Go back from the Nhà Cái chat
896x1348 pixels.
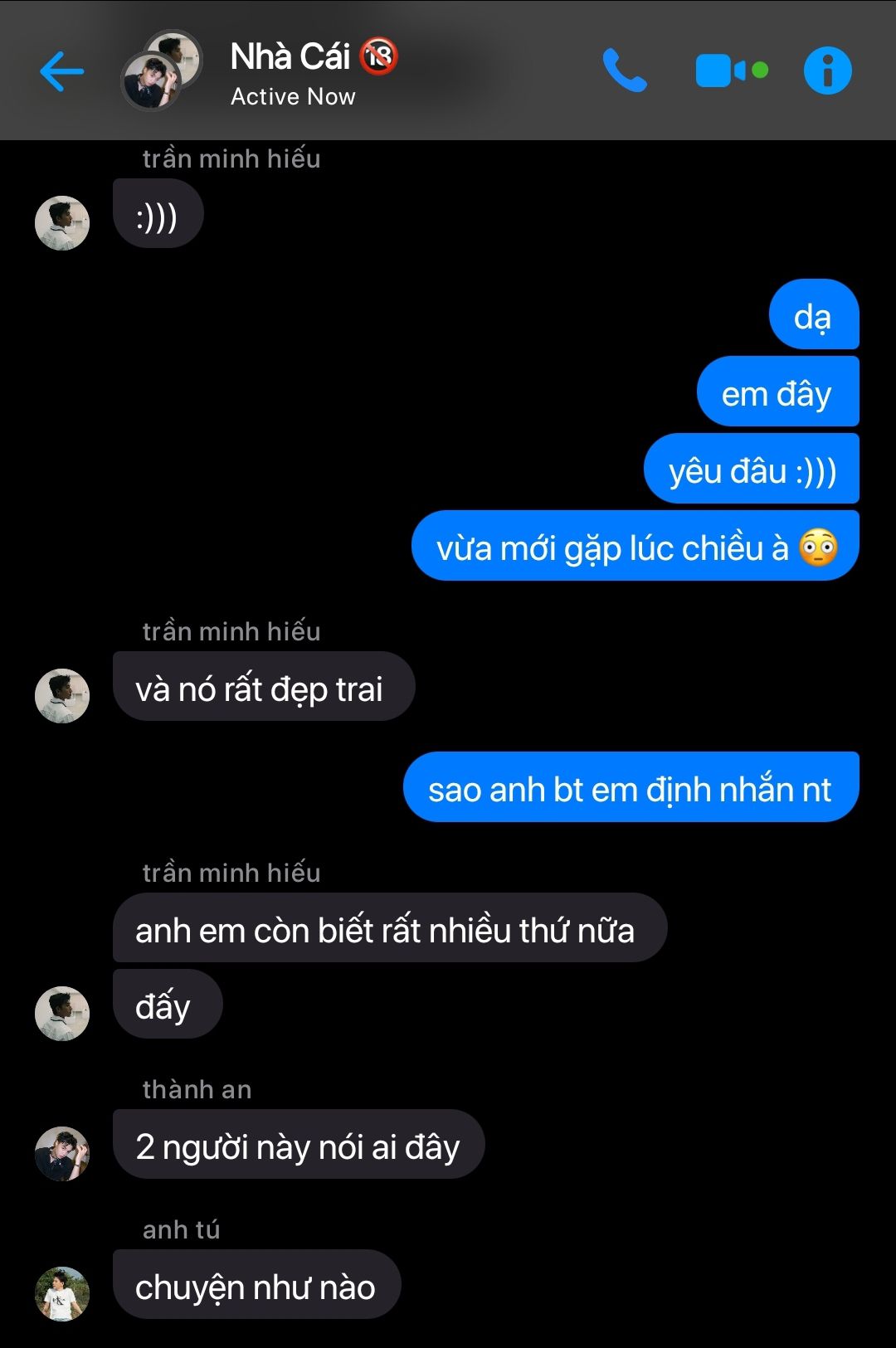tap(62, 71)
